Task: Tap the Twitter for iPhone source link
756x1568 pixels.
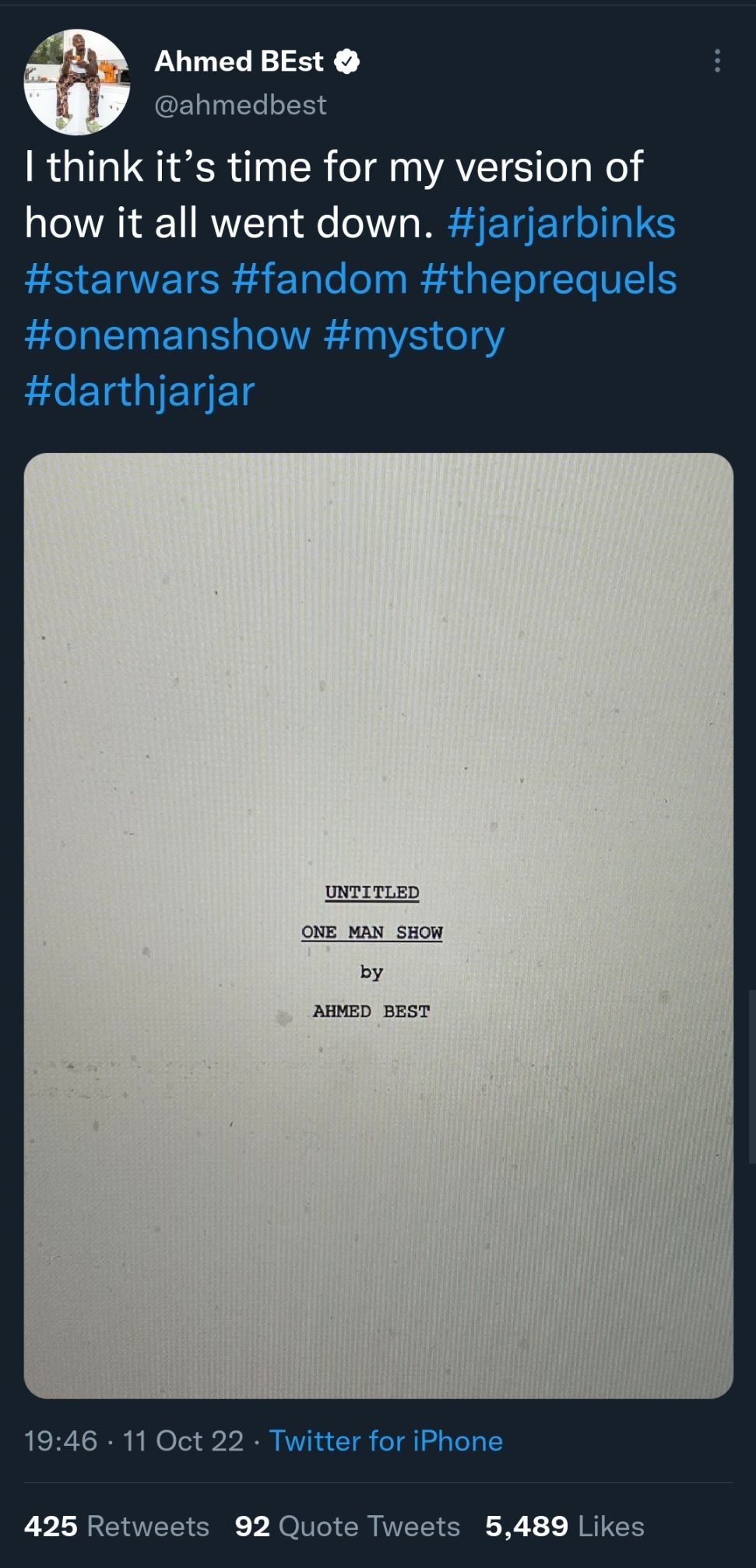Action: point(385,1441)
